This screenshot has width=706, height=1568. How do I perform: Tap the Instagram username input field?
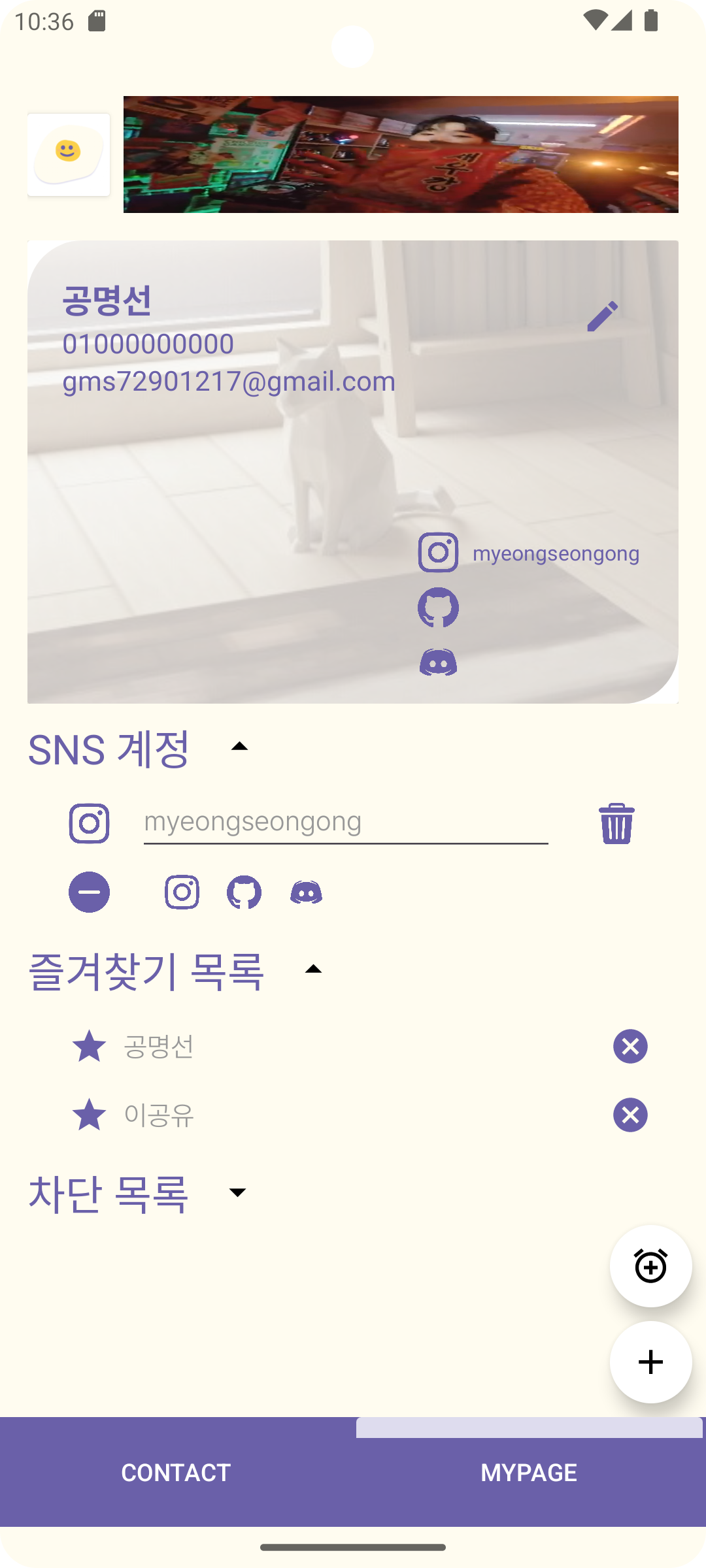(x=345, y=822)
